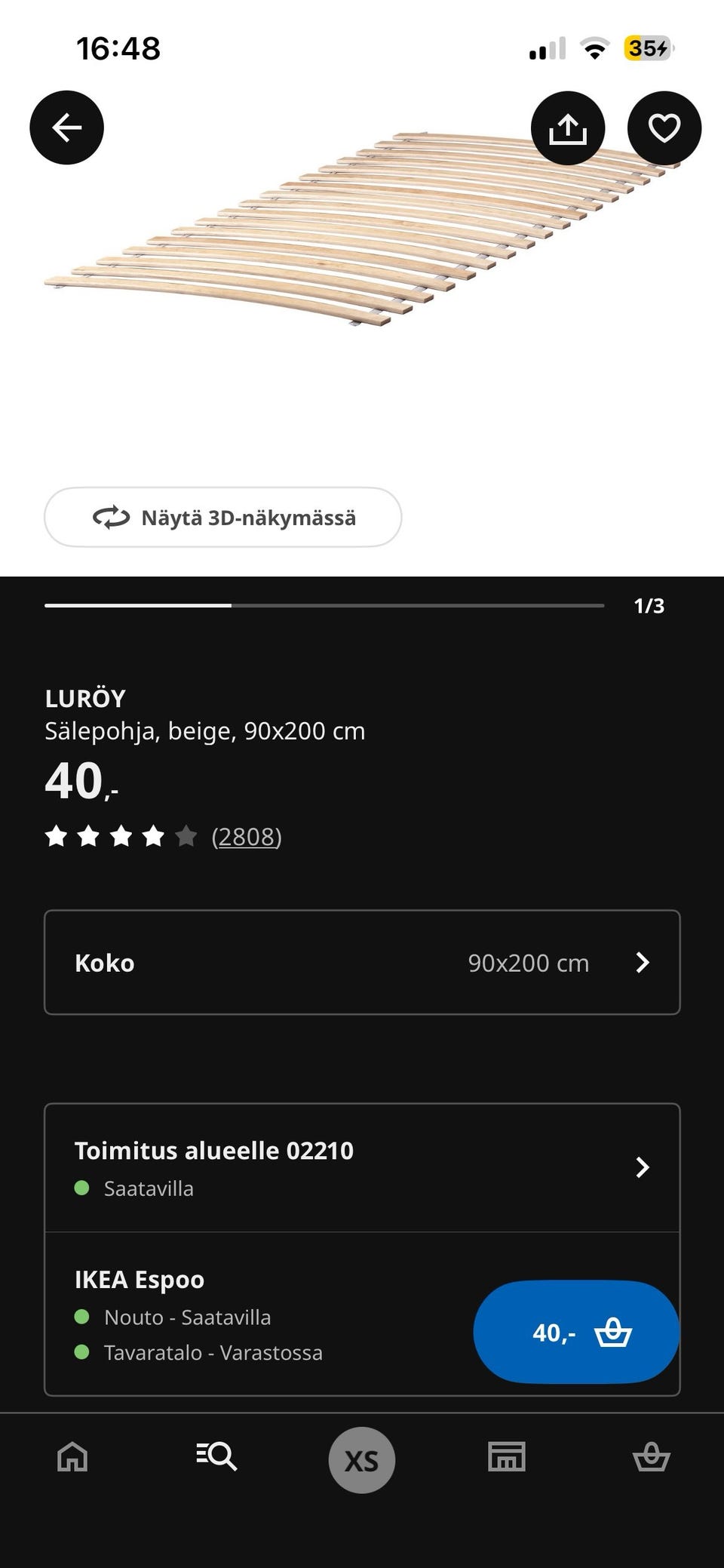
Task: Expand the Koko size selector
Action: pos(362,962)
